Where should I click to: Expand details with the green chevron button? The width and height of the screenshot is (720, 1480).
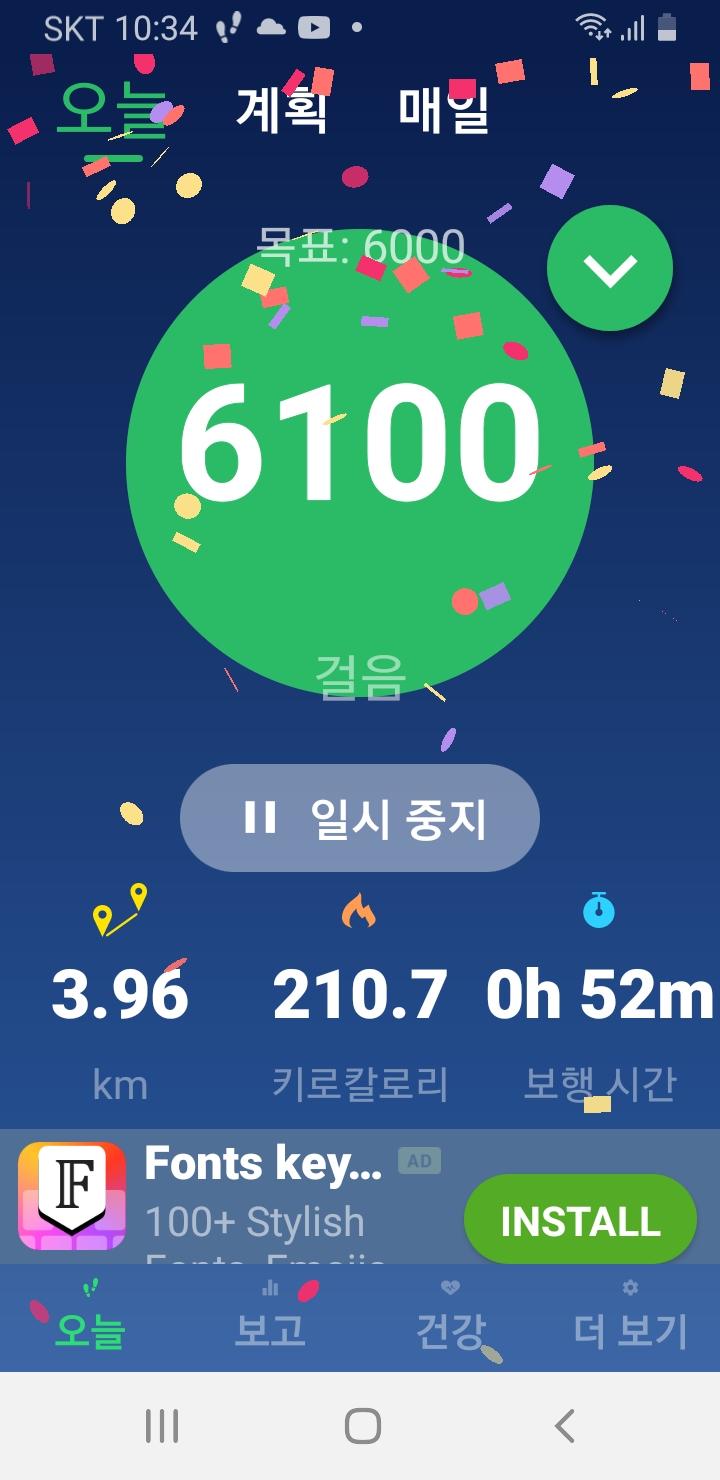pyautogui.click(x=610, y=268)
